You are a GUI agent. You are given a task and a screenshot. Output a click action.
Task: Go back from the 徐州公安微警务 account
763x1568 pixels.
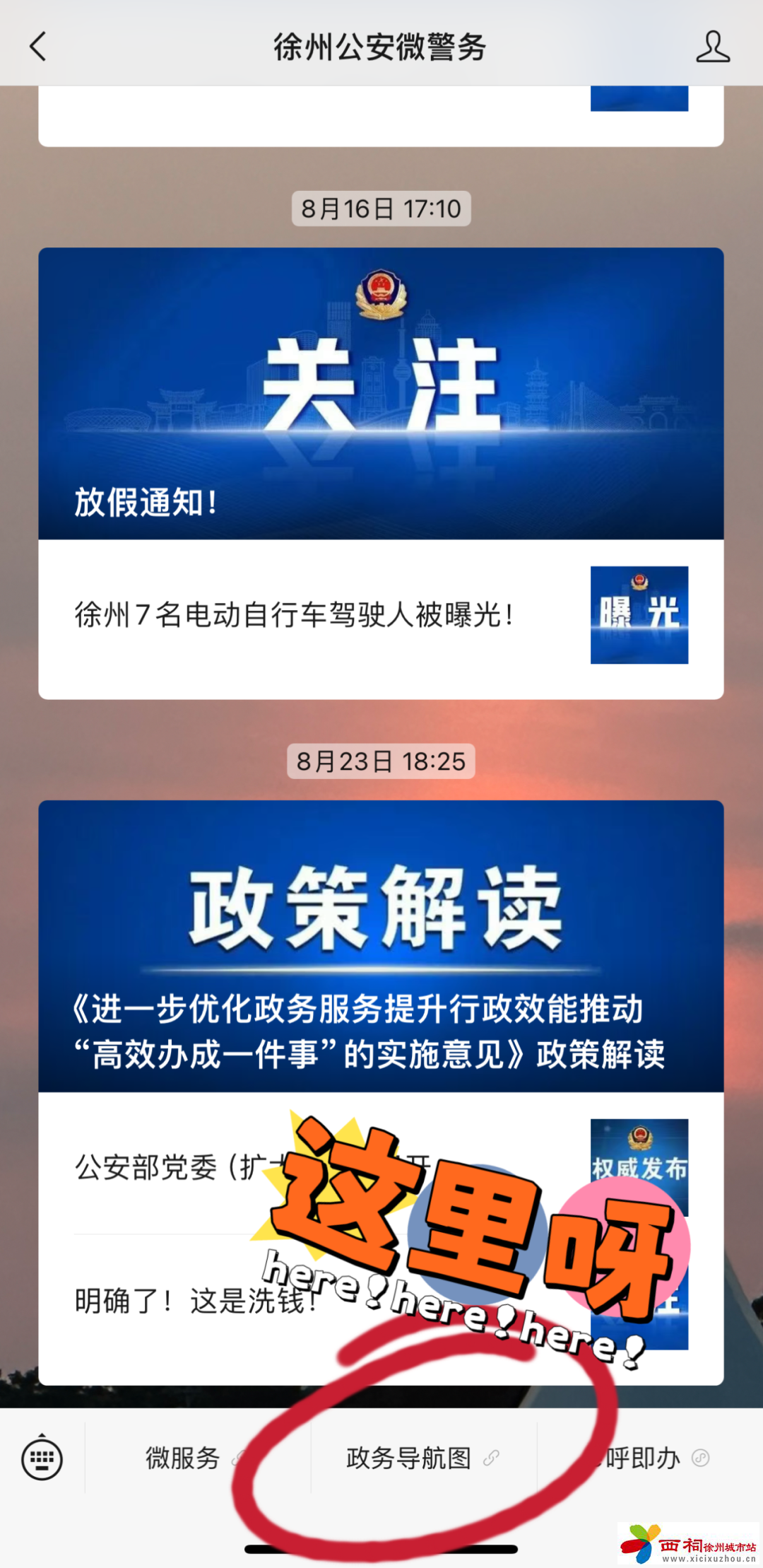(38, 47)
